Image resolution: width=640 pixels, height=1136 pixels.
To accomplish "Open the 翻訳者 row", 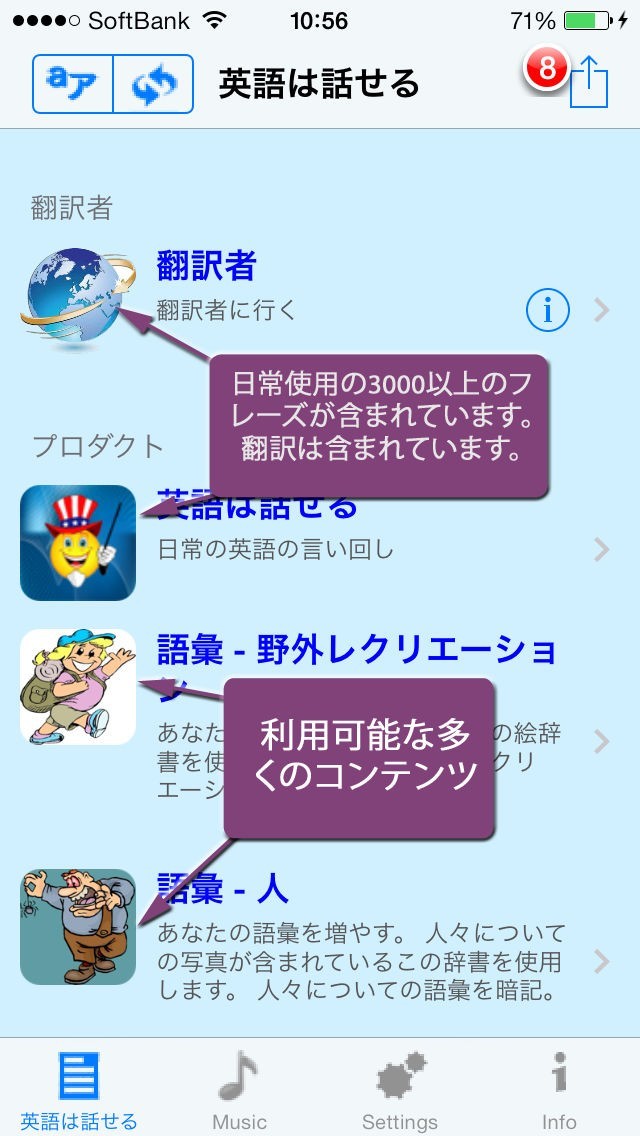I will click(300, 285).
